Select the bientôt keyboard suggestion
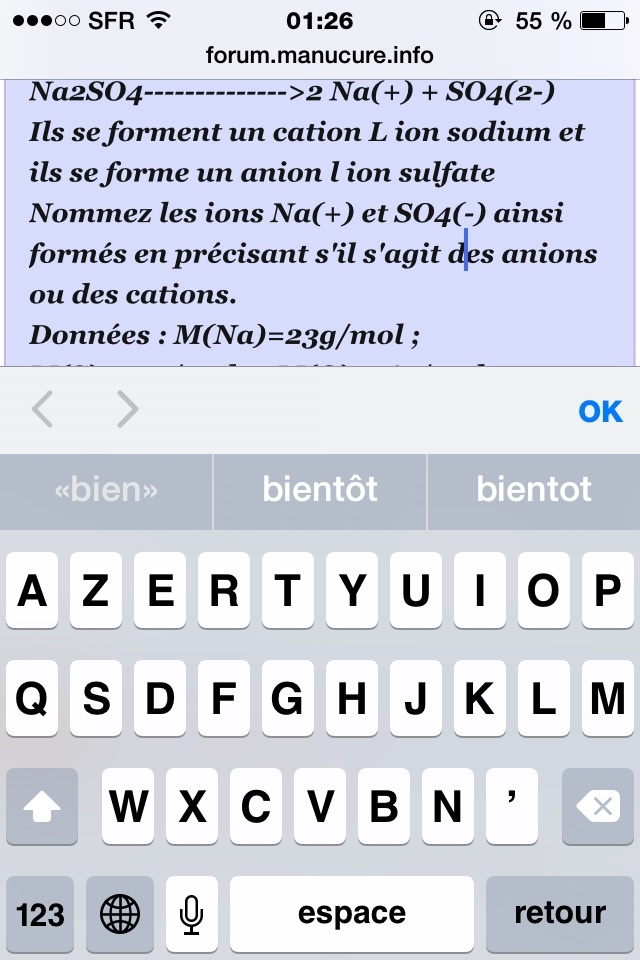 click(320, 489)
